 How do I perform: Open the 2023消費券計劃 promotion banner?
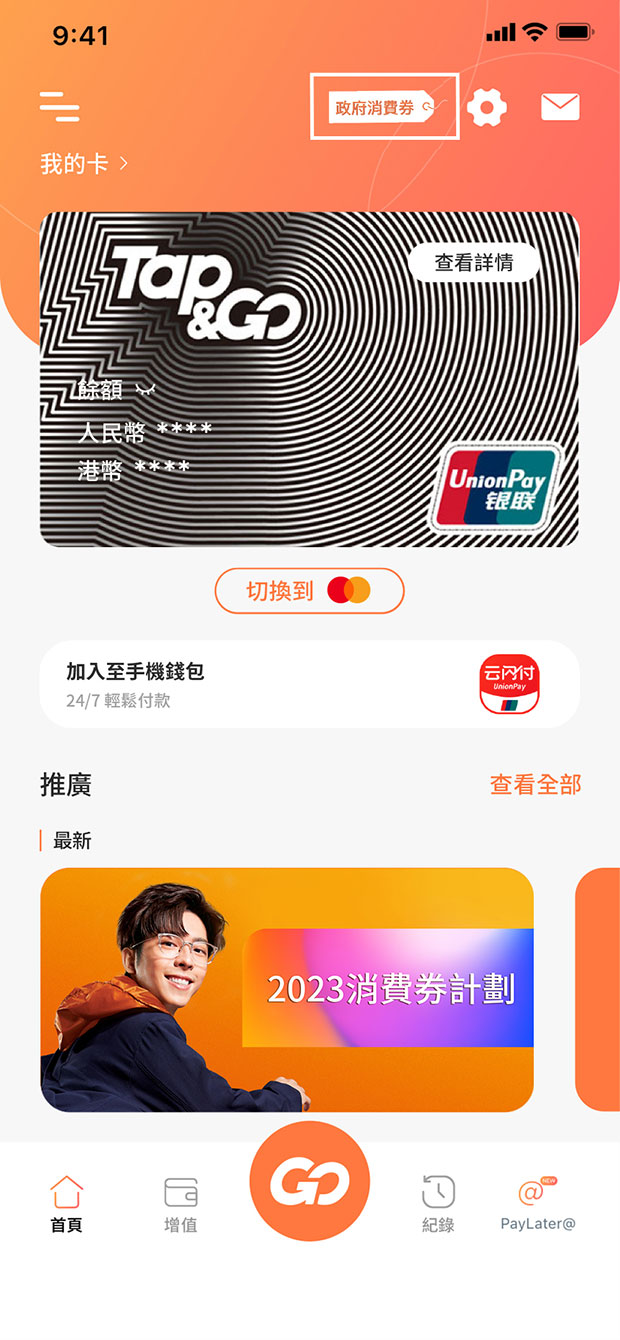287,989
